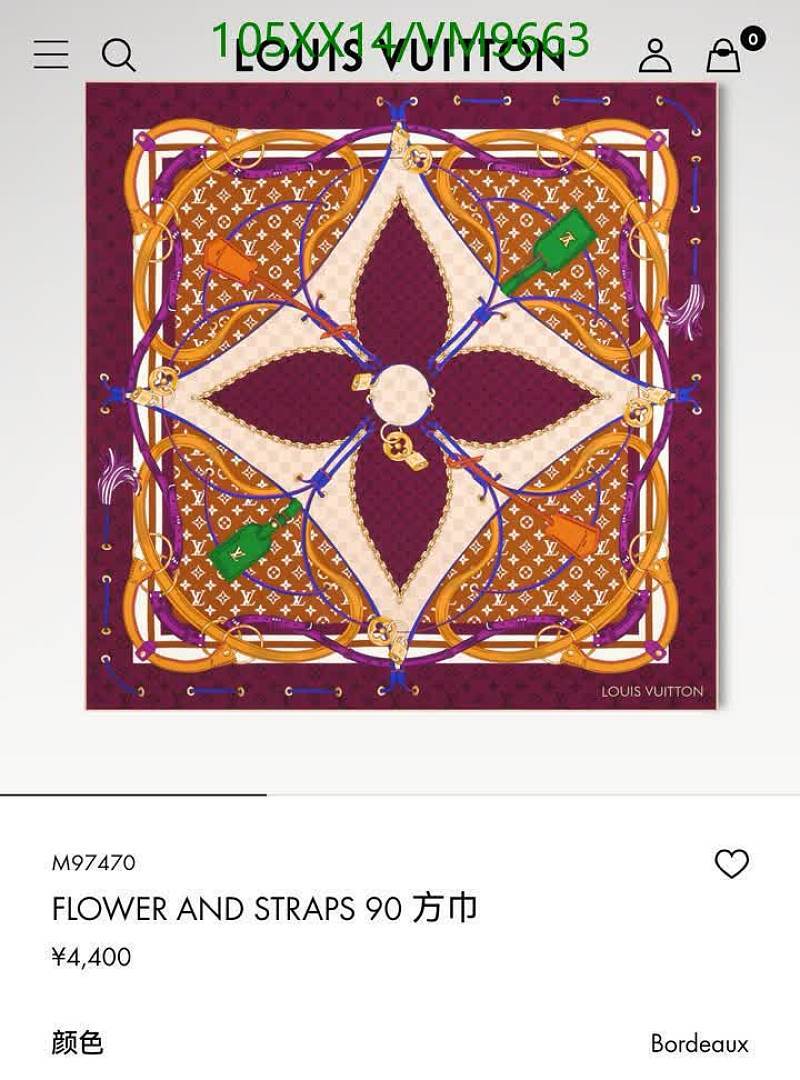Open the account person icon

[x=656, y=56]
